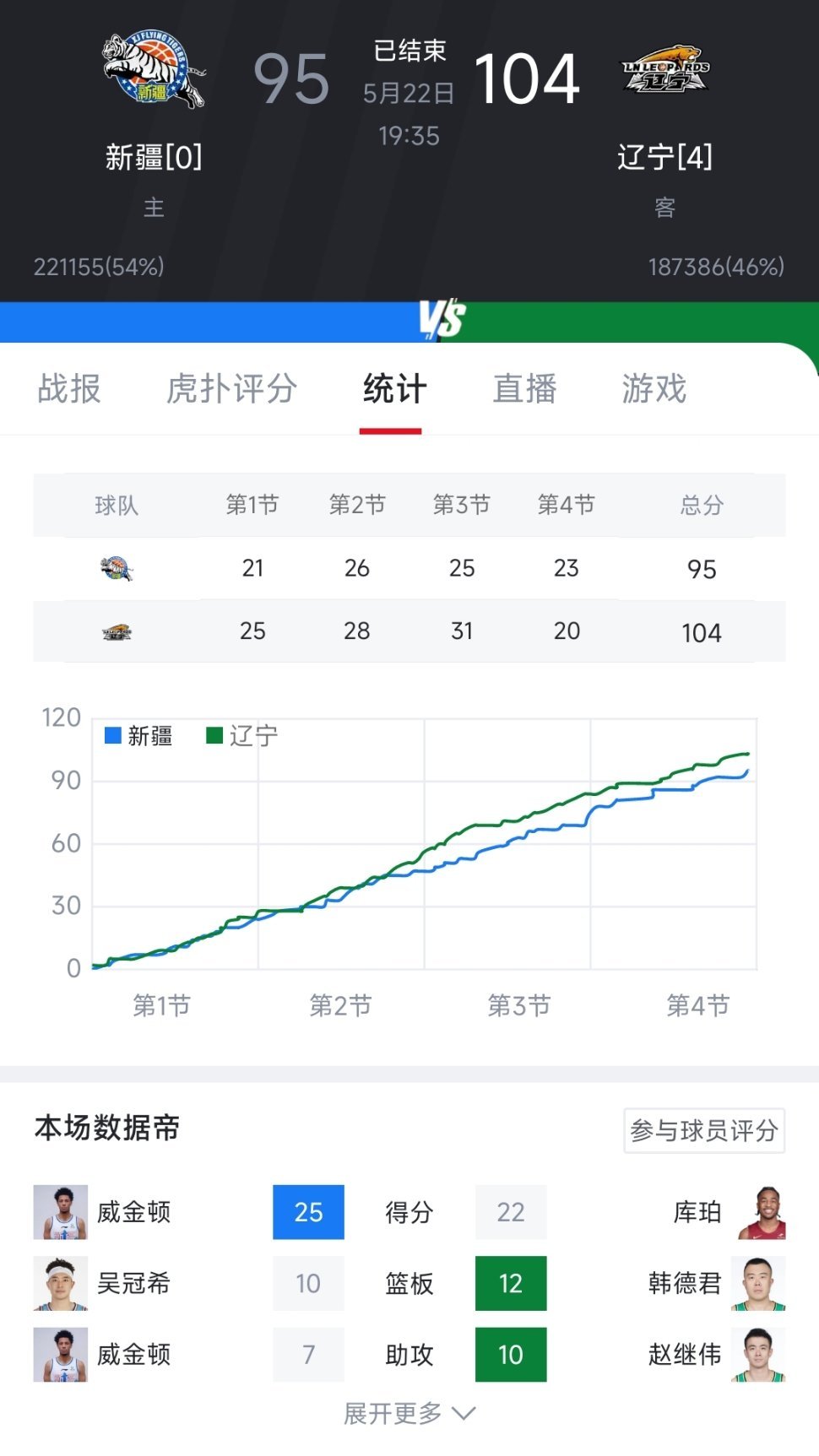Viewport: 819px width, 1456px height.
Task: Click 吴冠希's player avatar
Action: (61, 1285)
